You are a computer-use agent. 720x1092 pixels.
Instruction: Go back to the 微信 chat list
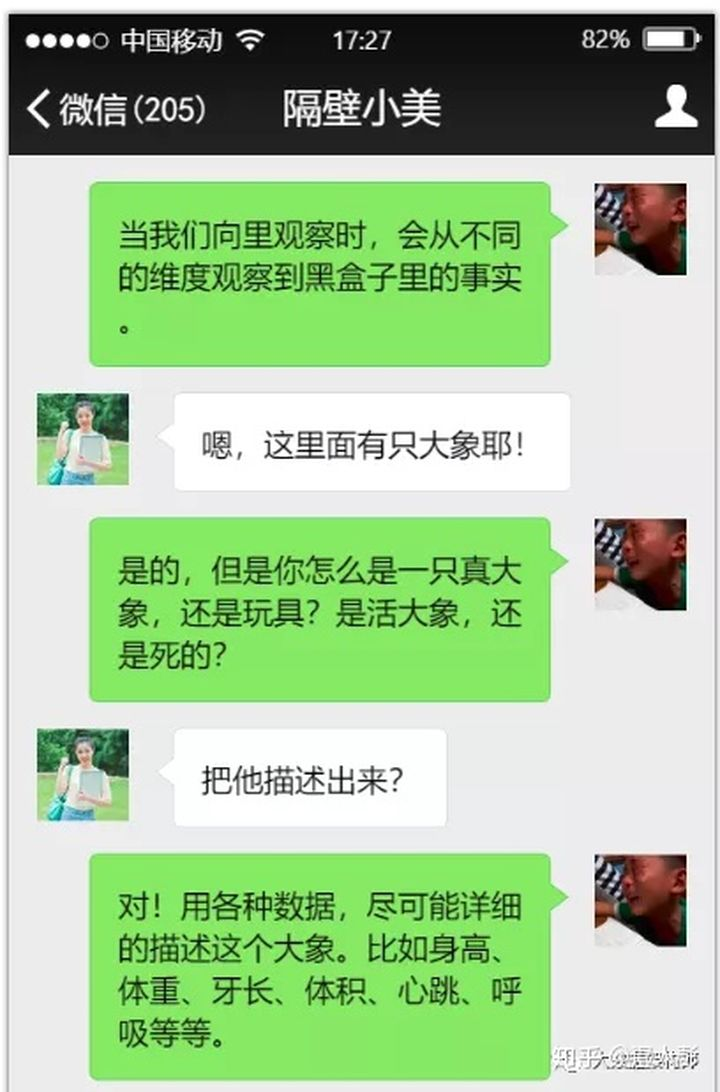[x=115, y=109]
